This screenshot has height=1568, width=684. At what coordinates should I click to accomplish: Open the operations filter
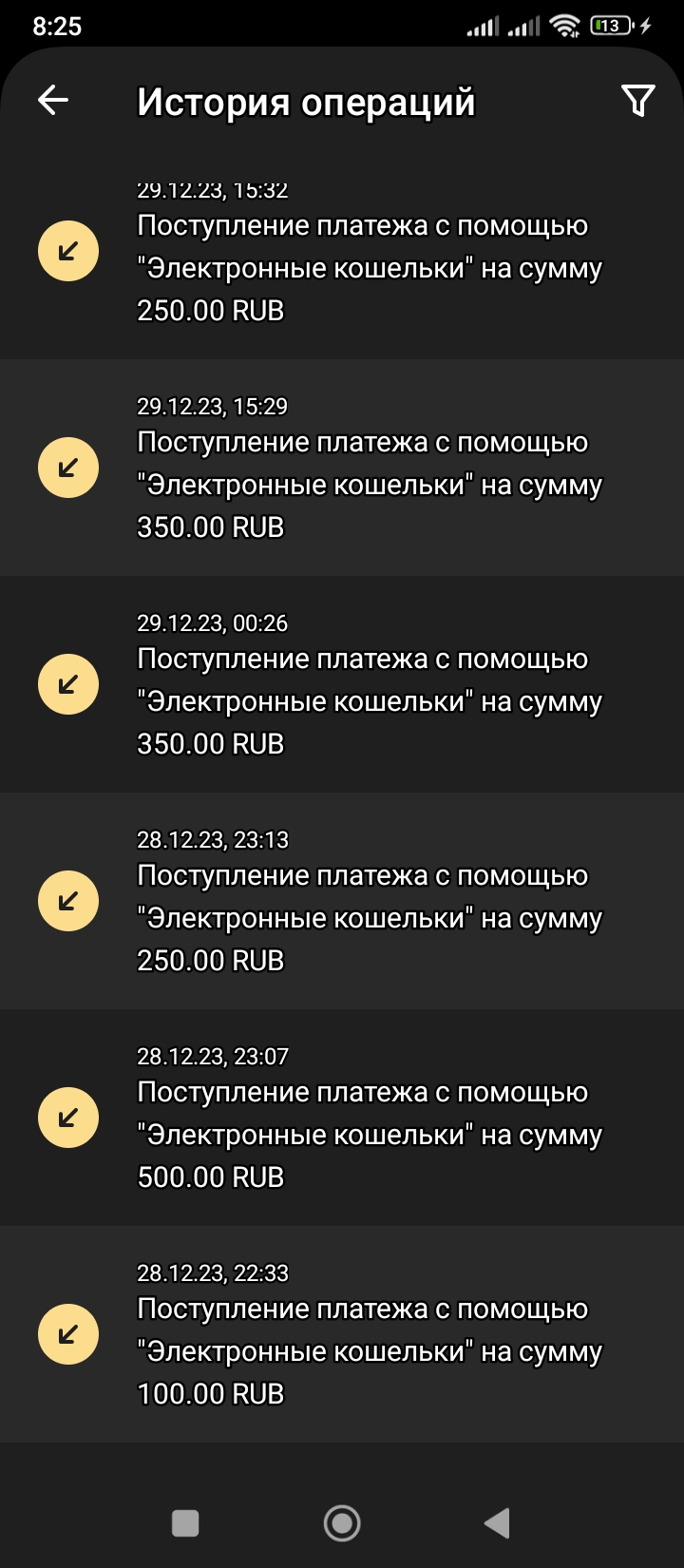[x=637, y=100]
